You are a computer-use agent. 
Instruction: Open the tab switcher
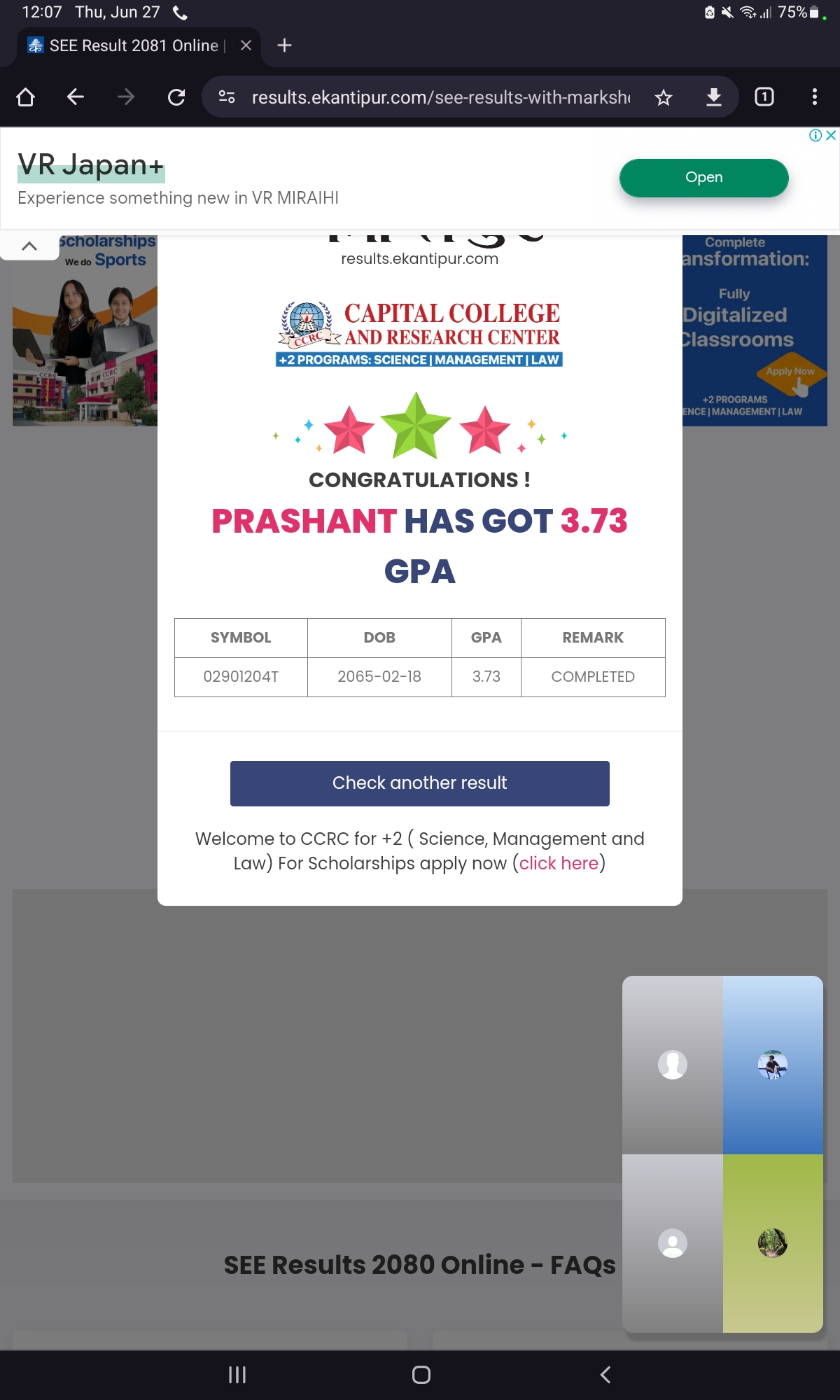[764, 97]
